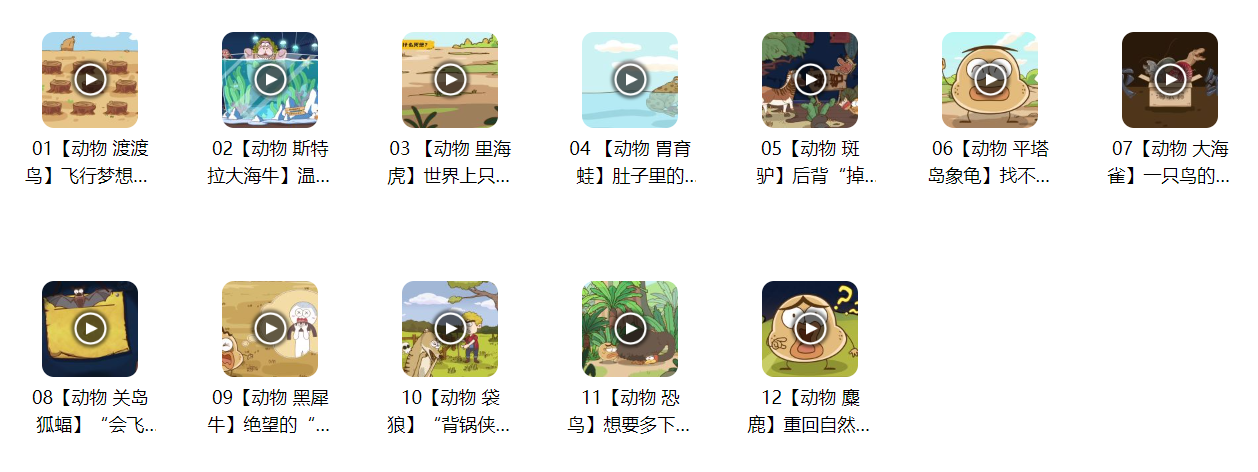Play video 11 恐鸟

[630, 328]
